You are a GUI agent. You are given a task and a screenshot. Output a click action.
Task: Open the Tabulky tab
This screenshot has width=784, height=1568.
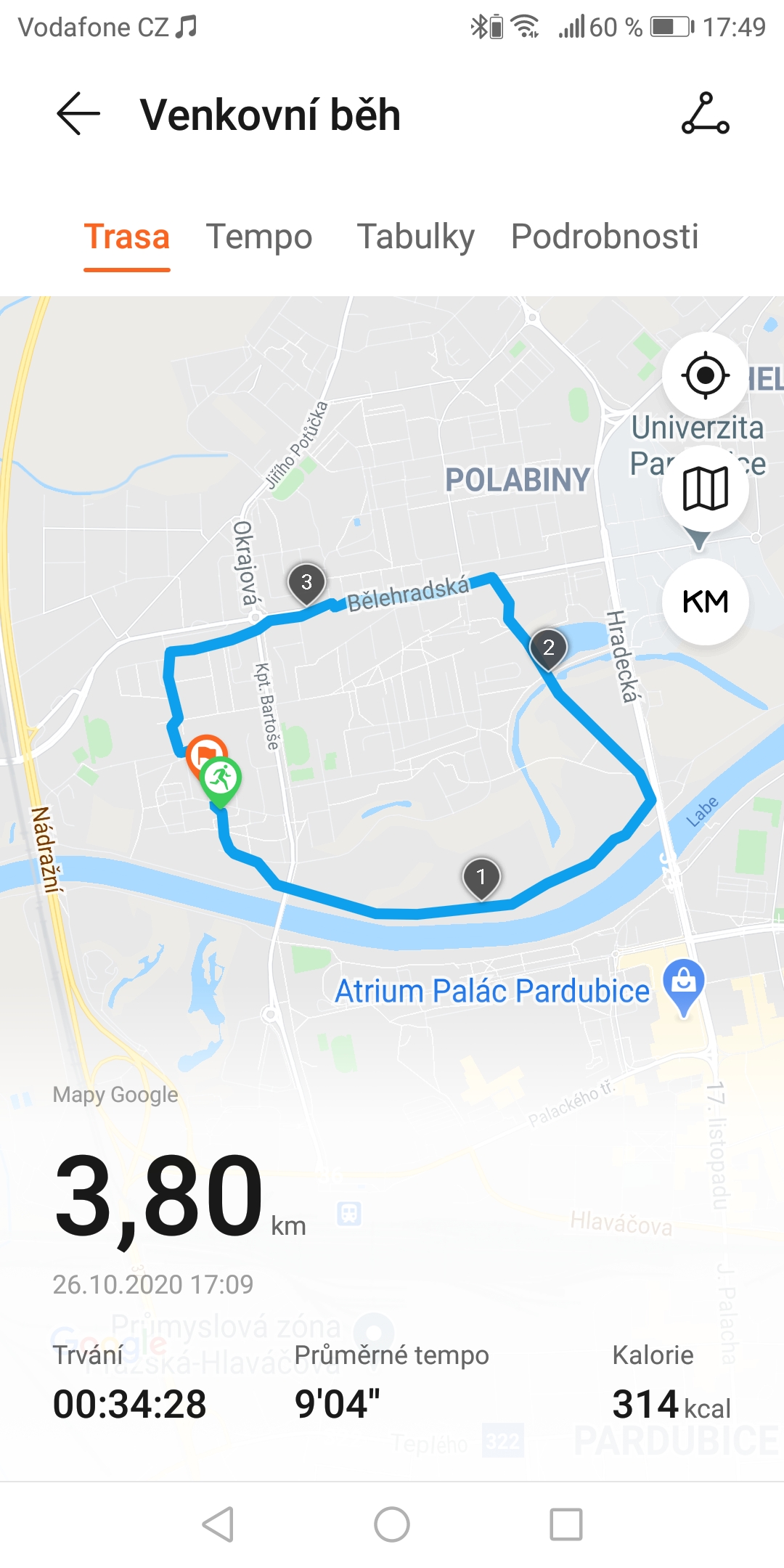click(416, 237)
